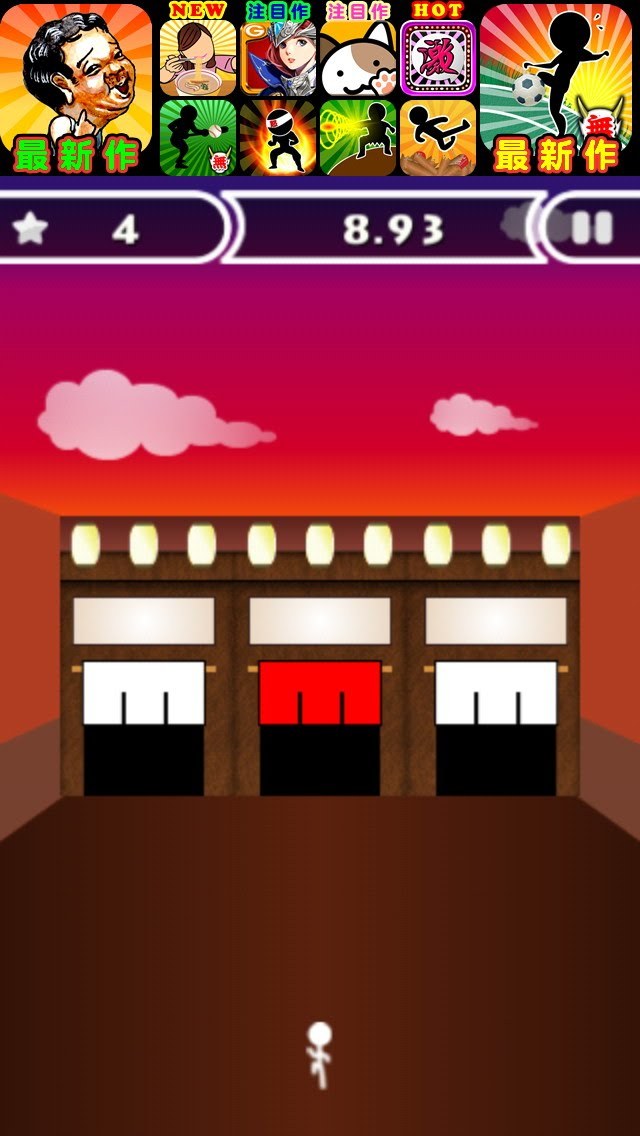Image resolution: width=640 pixels, height=1136 pixels.
Task: Enter the red curtain doorway
Action: pyautogui.click(x=320, y=728)
